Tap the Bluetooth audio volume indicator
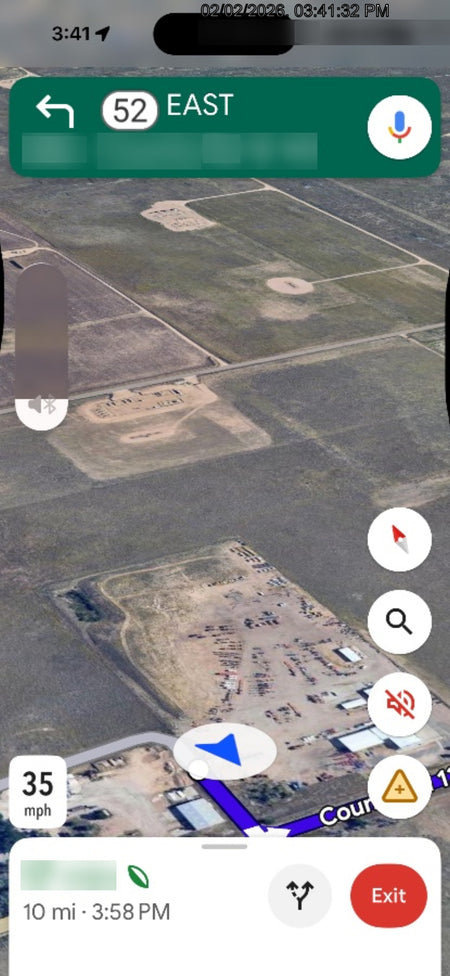 pyautogui.click(x=41, y=405)
